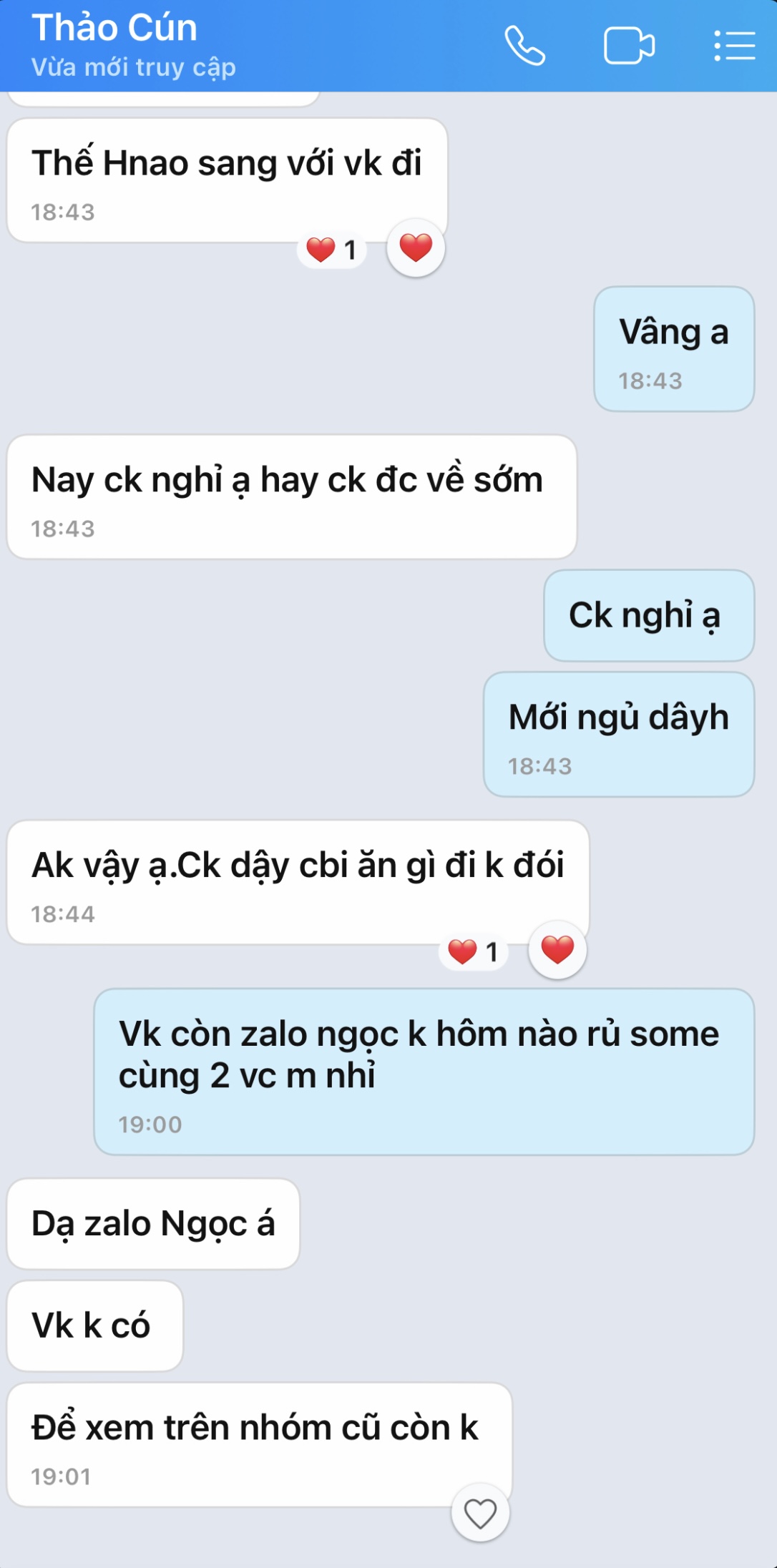Screen dimensions: 777x1568
Task: View reaction count on the 18:44 message
Action: [x=474, y=951]
